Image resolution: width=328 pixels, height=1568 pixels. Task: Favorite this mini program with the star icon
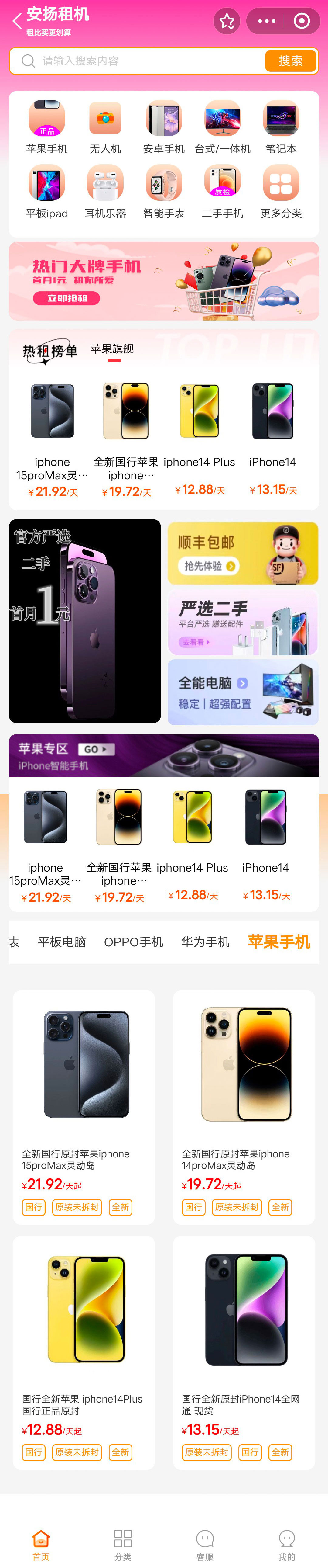coord(227,21)
